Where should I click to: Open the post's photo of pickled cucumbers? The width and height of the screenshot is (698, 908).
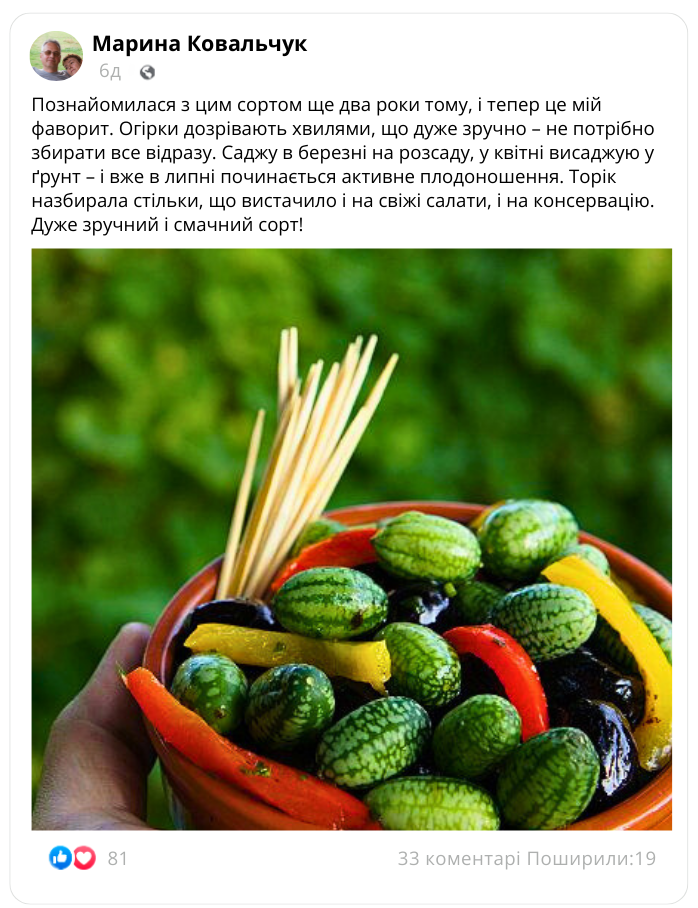pos(351,539)
